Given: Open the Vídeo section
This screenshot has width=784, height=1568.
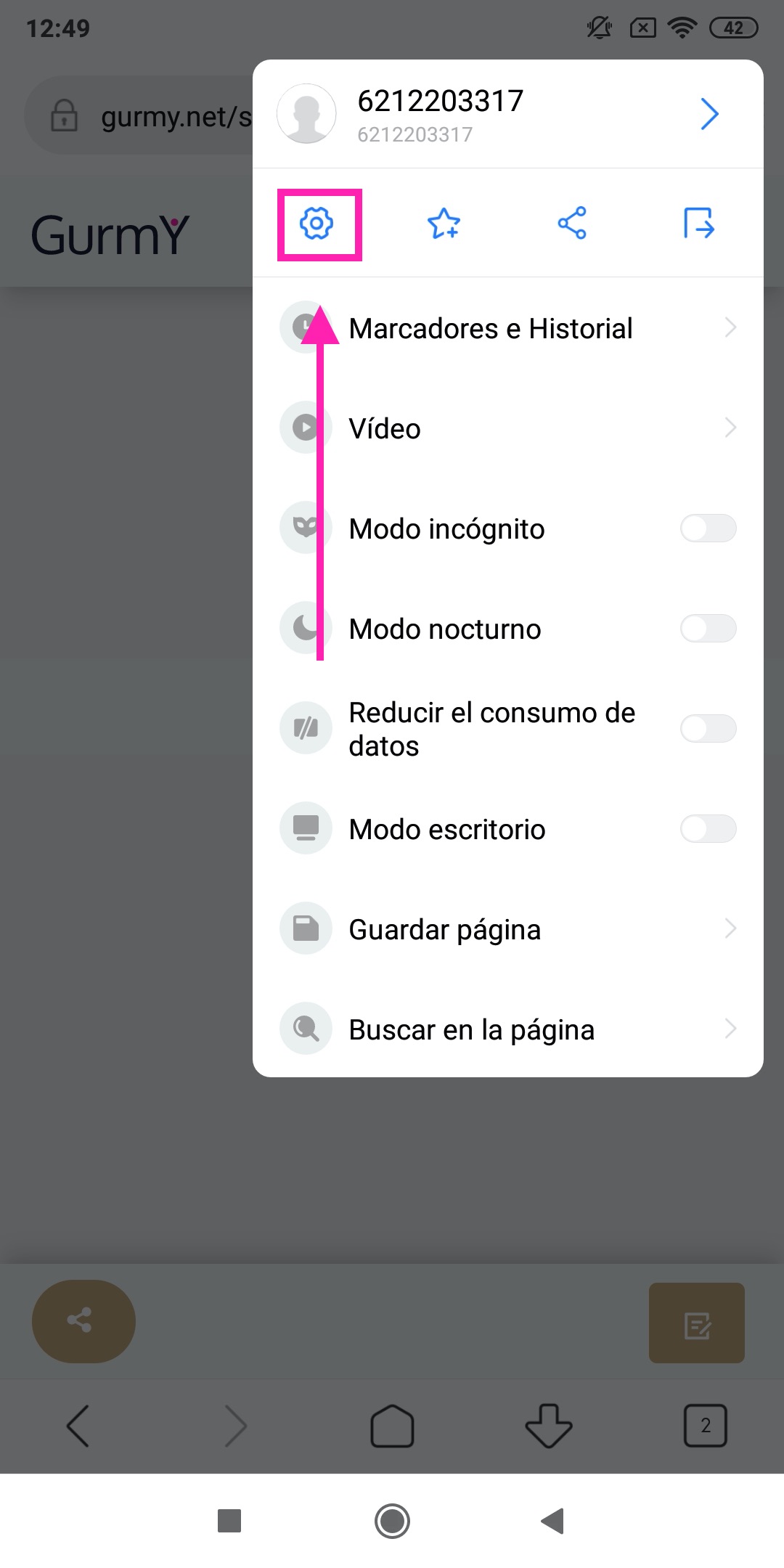Looking at the screenshot, I should [x=508, y=428].
